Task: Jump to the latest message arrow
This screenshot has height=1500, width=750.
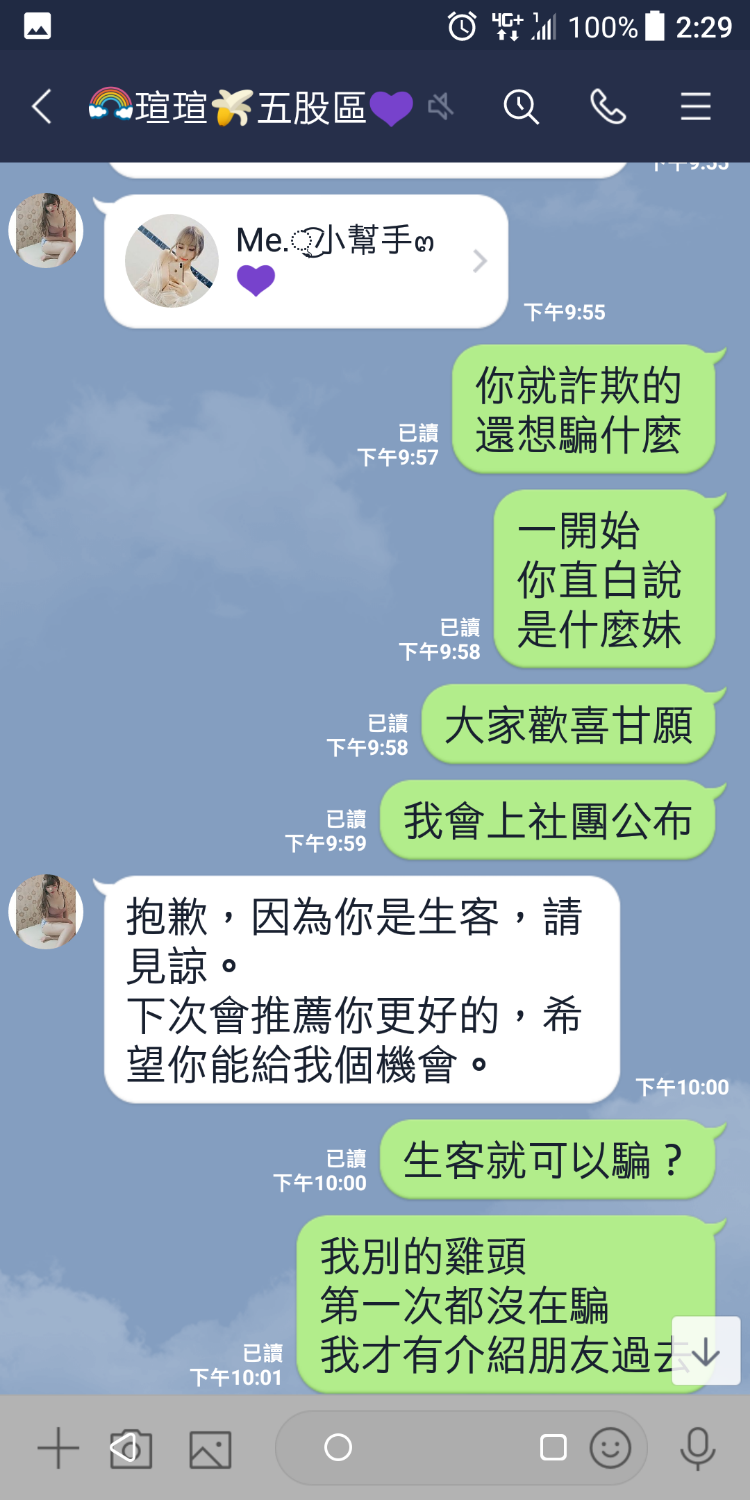Action: [706, 1352]
